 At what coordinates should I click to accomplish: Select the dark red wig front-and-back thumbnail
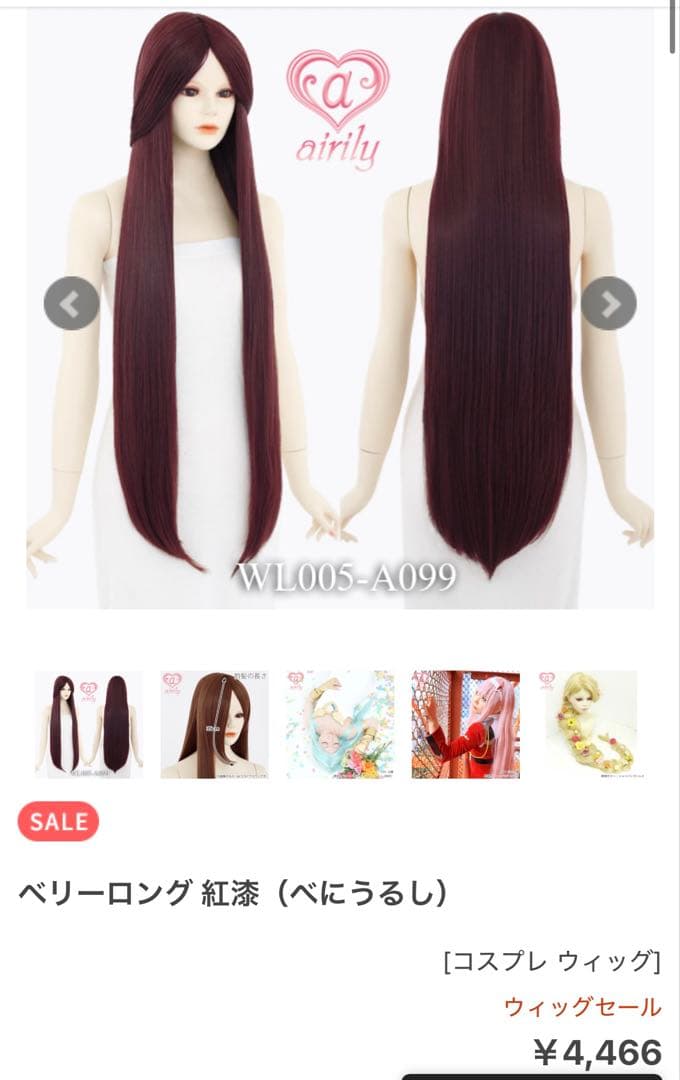88,724
